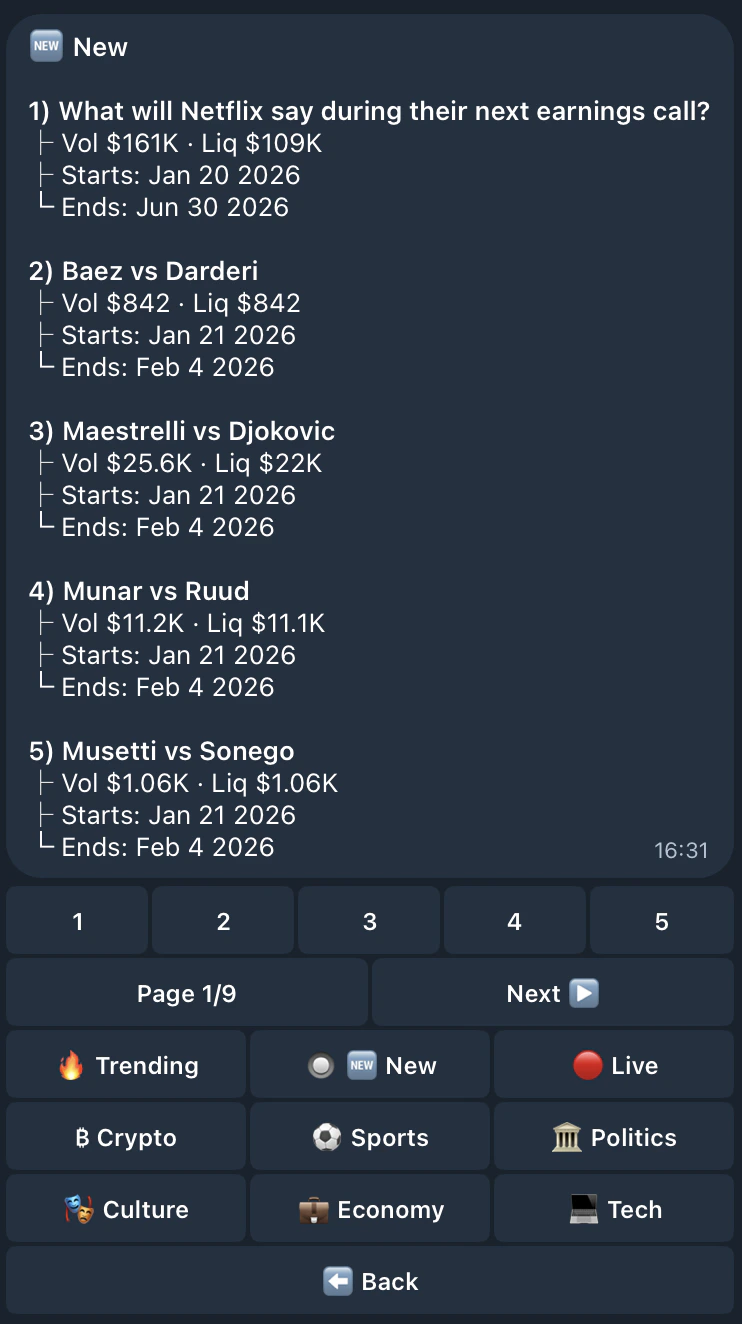742x1324 pixels.
Task: Select the 💻 Tech markets category
Action: pos(613,1208)
